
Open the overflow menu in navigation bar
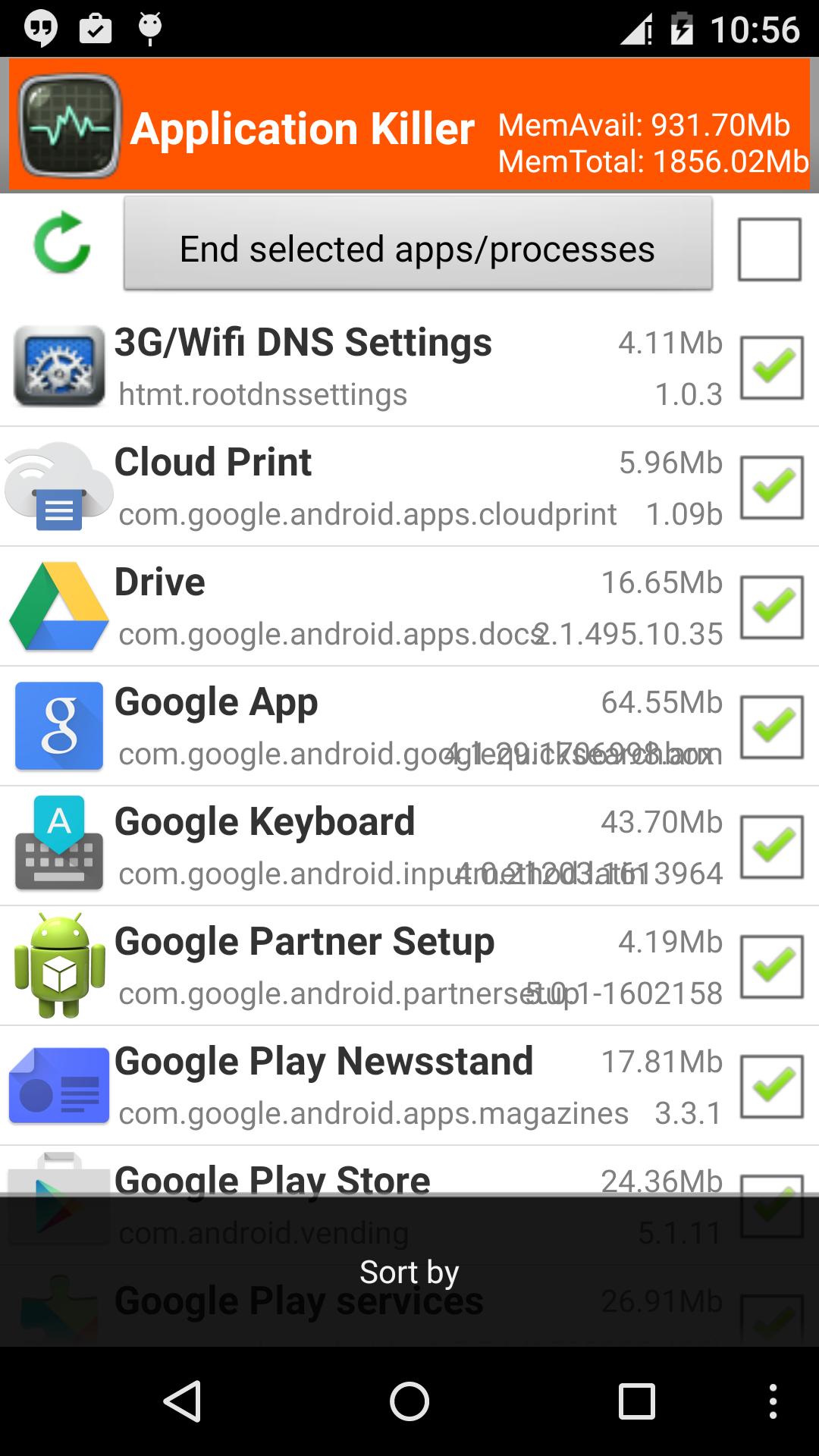[x=772, y=1401]
